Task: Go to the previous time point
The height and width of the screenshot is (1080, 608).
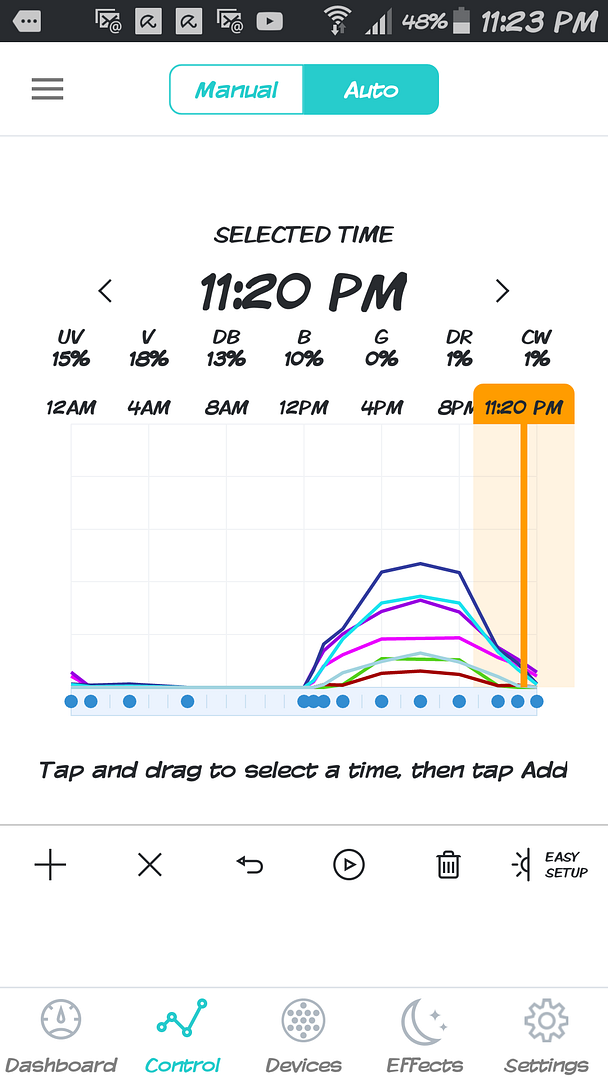Action: pyautogui.click(x=105, y=291)
